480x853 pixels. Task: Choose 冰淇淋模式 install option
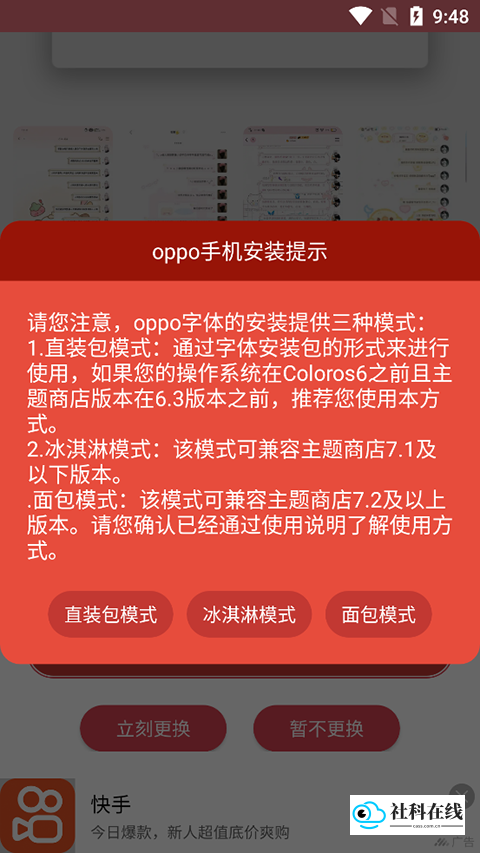pyautogui.click(x=249, y=614)
